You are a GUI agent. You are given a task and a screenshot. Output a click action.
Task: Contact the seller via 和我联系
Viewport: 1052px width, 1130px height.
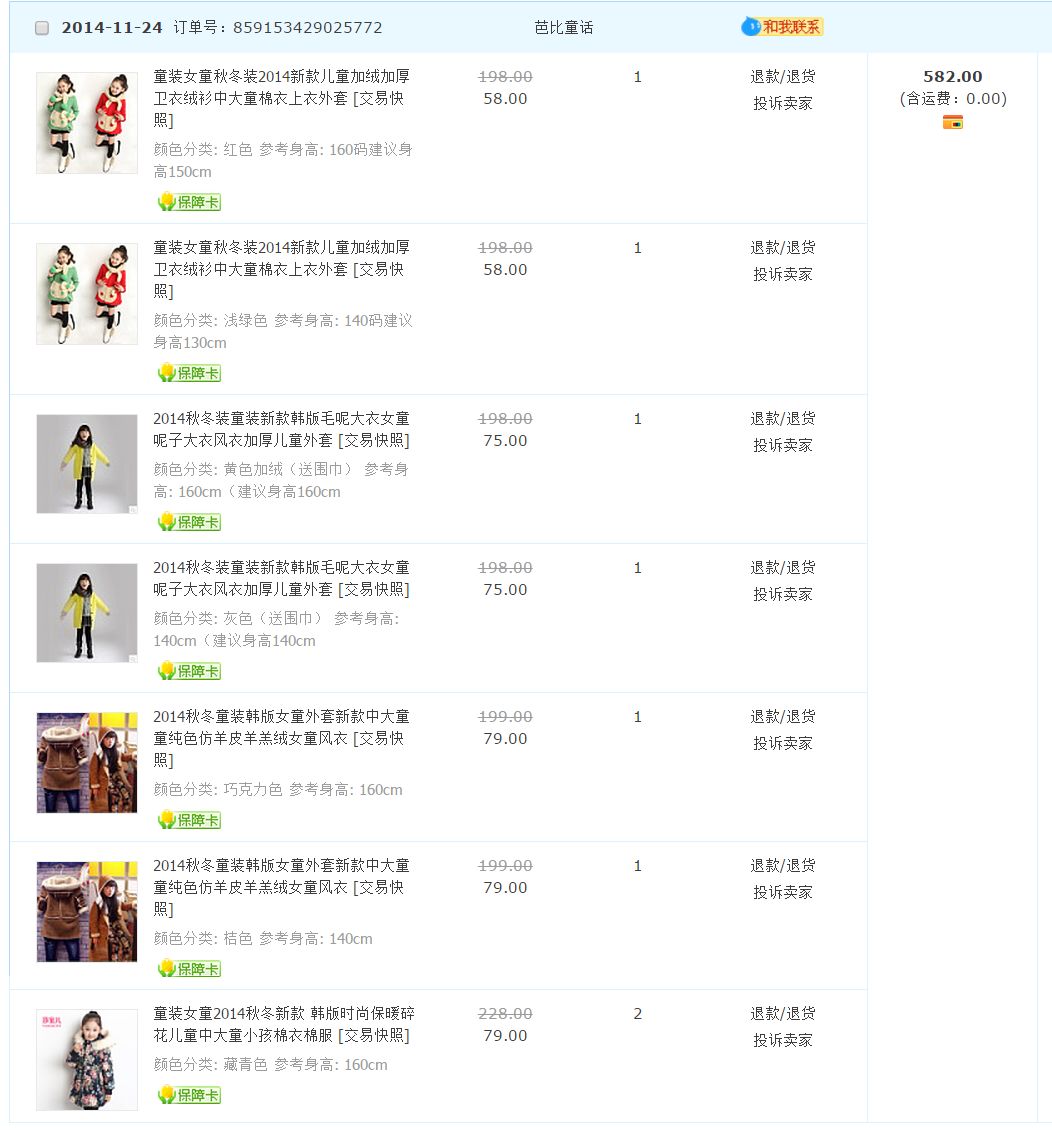[783, 27]
